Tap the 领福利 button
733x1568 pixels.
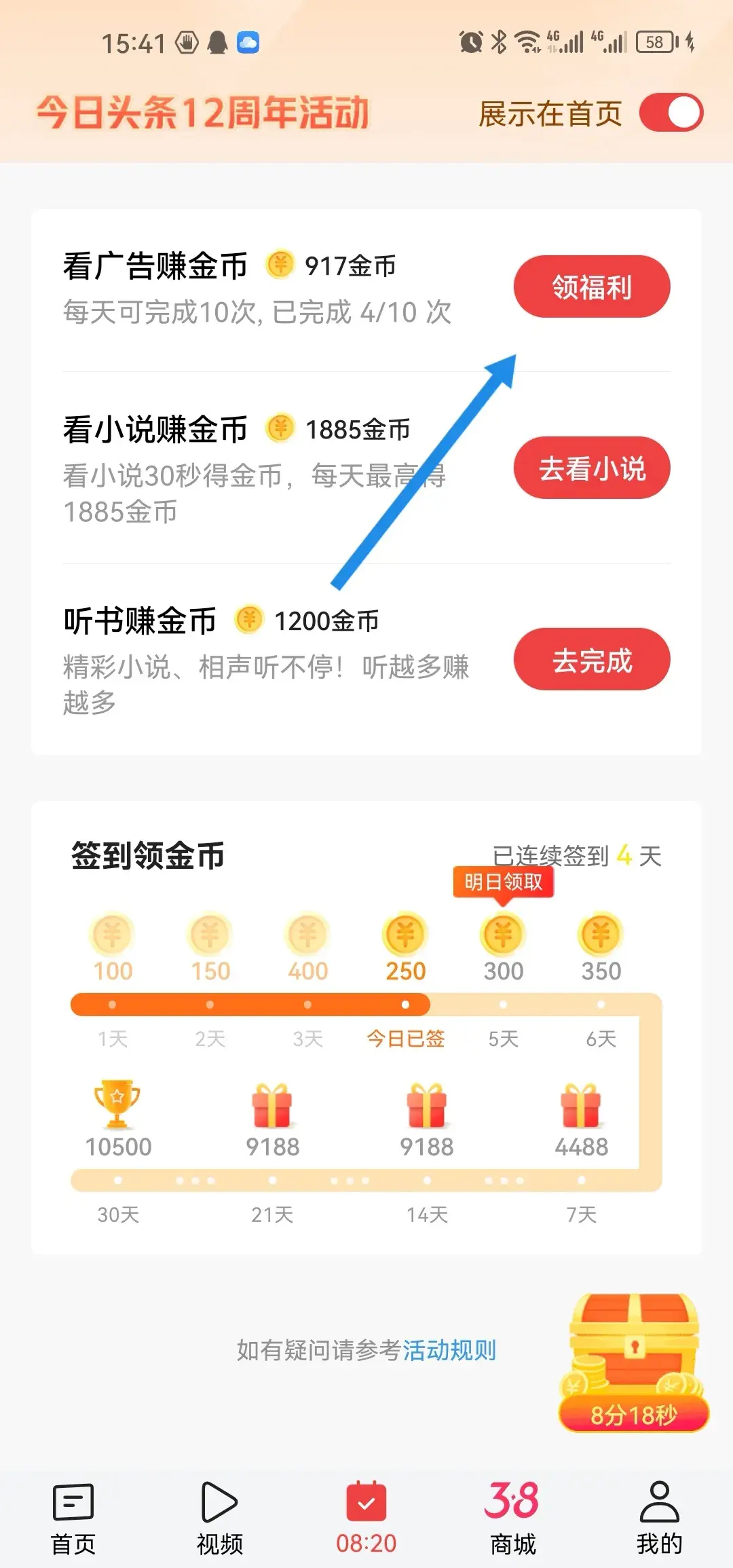[x=591, y=286]
